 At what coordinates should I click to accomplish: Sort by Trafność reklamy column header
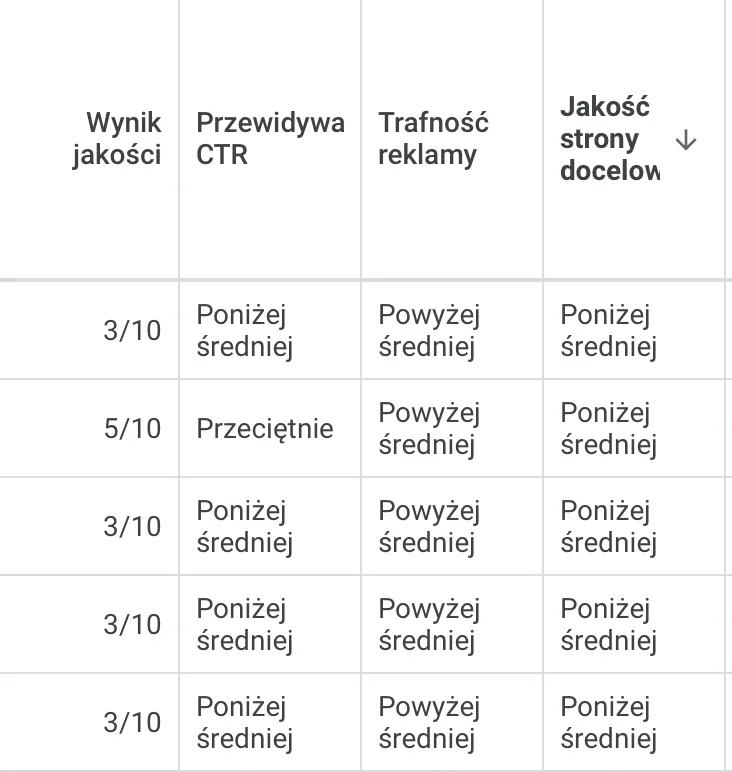click(433, 139)
